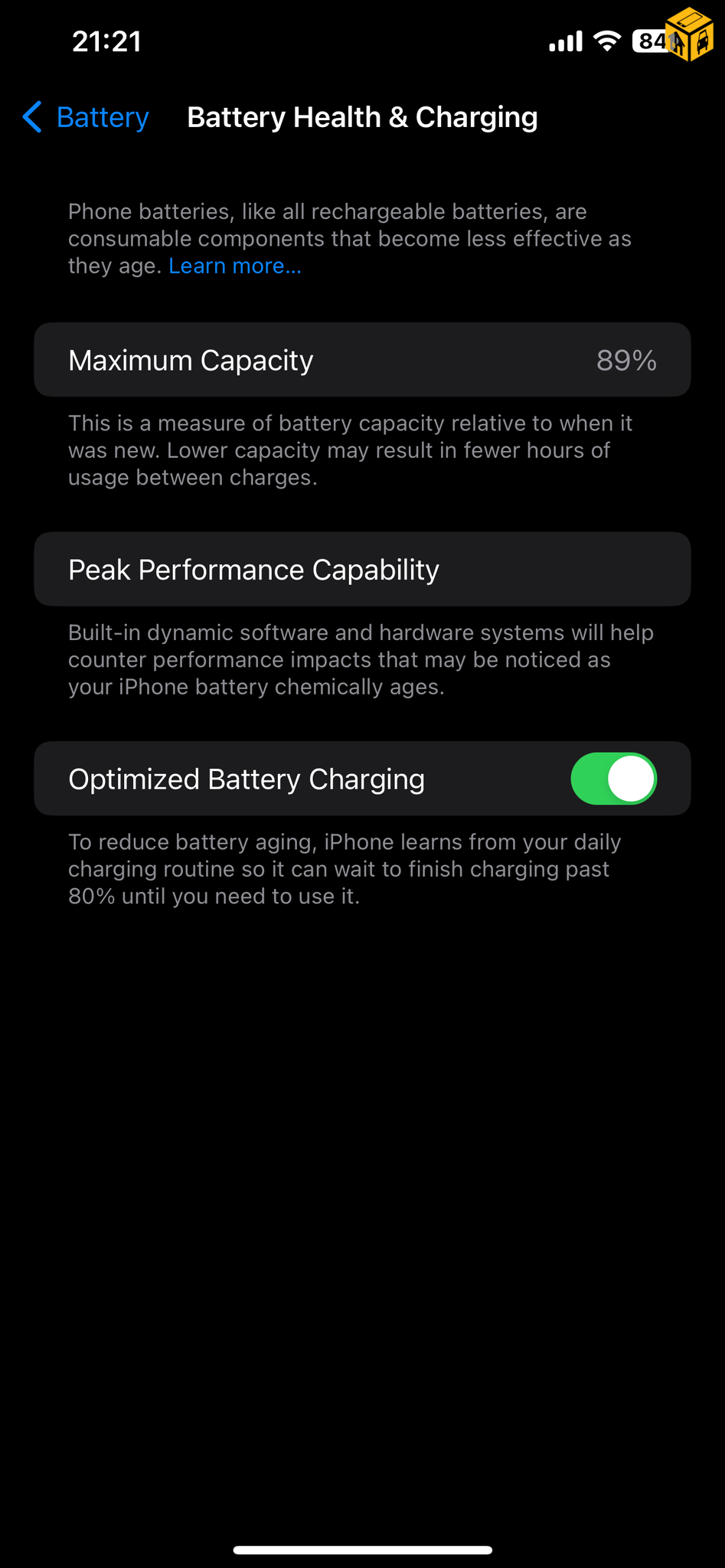The height and width of the screenshot is (1568, 725).
Task: Open the Learn more link
Action: pyautogui.click(x=235, y=266)
